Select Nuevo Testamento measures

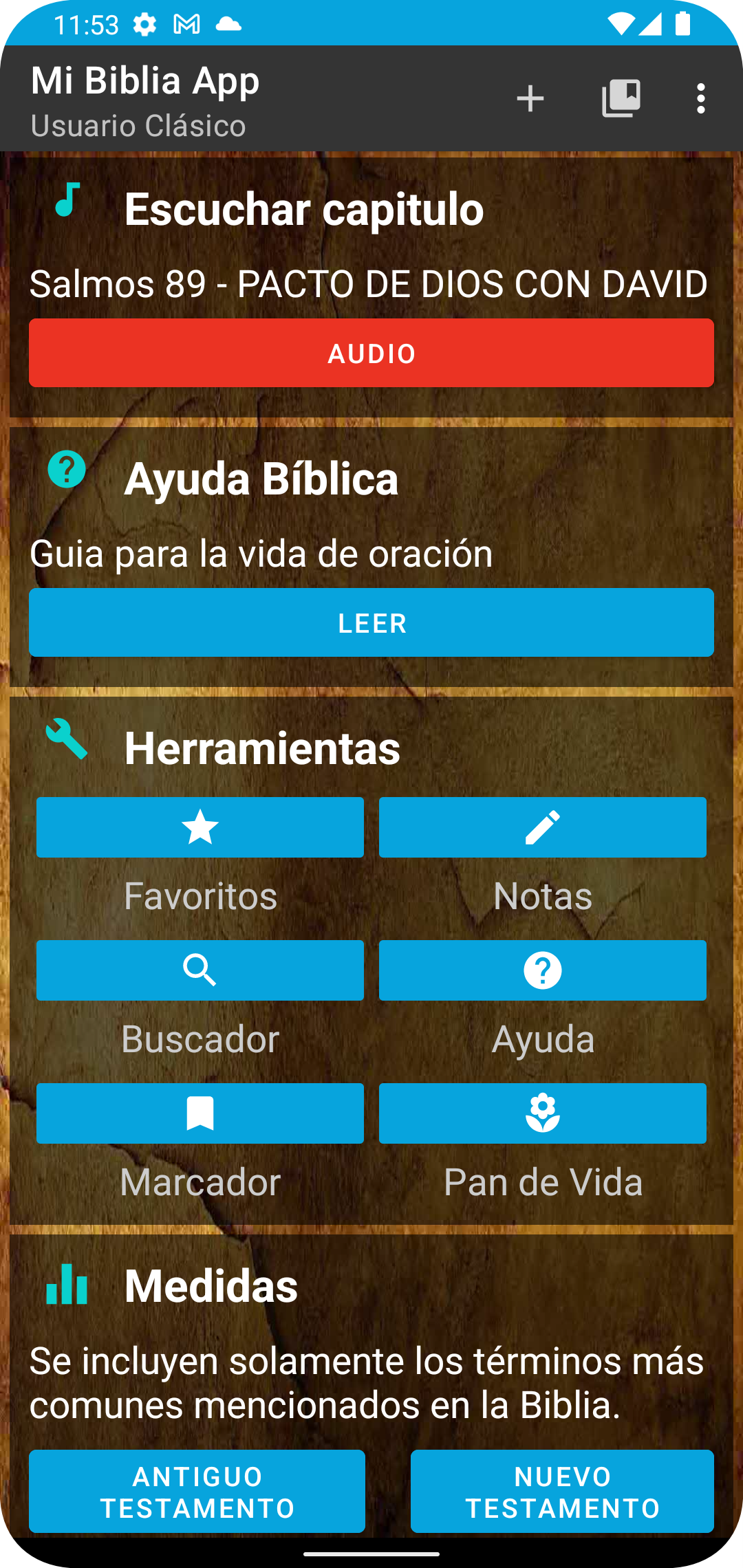(562, 1492)
